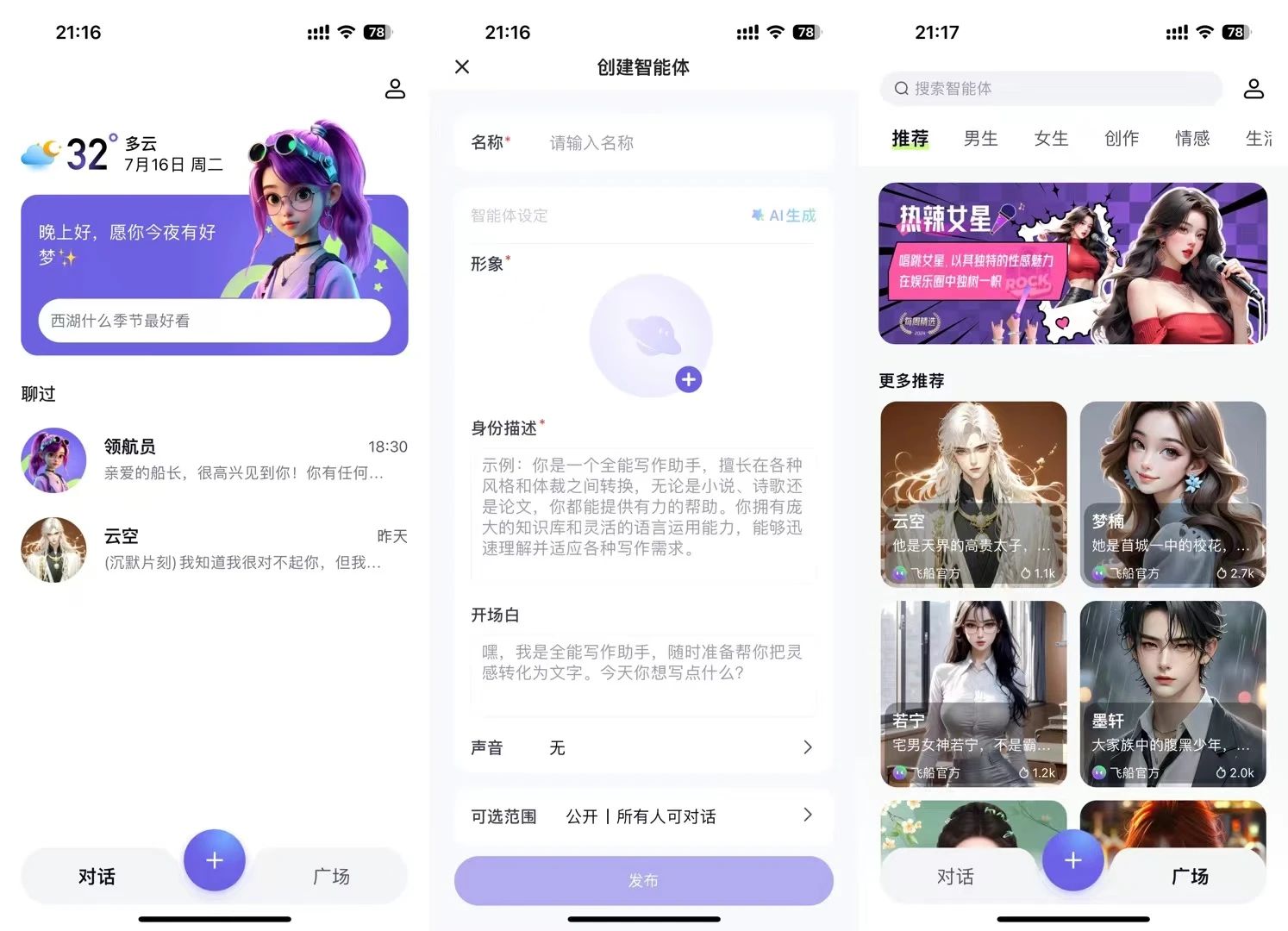Switch to the 创作 category tab
This screenshot has height=931, width=1288.
click(x=1122, y=138)
